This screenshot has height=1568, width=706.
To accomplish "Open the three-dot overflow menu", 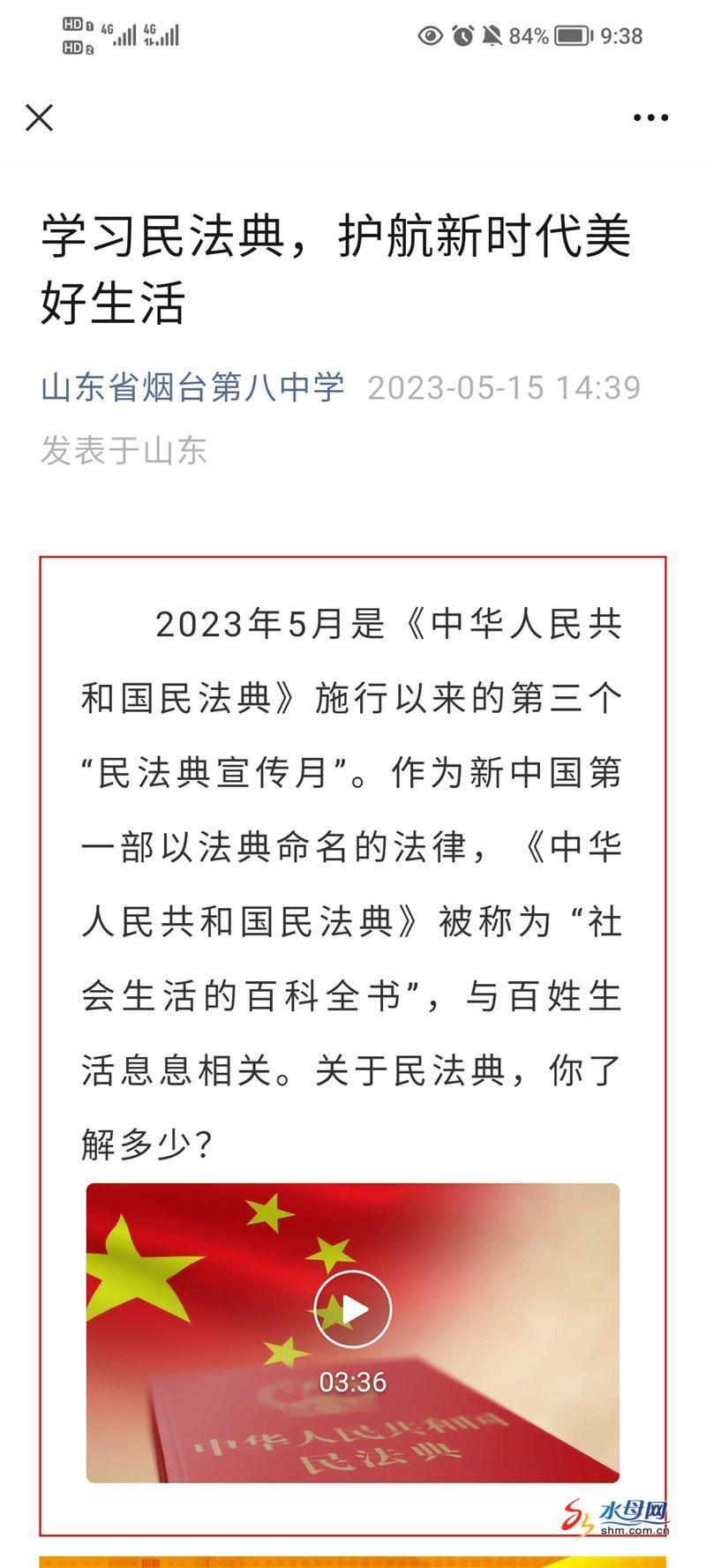I will [x=650, y=117].
